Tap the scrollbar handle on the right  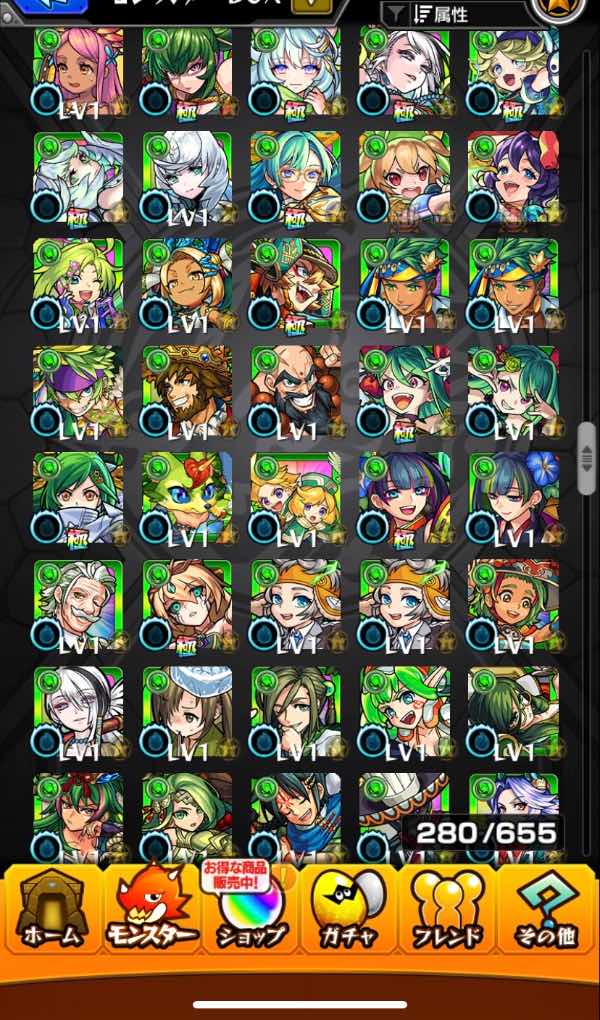point(587,459)
